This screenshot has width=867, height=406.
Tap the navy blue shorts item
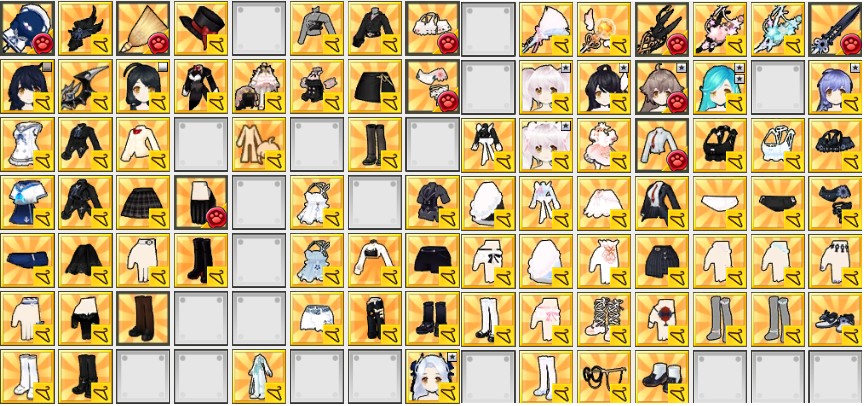coord(28,260)
